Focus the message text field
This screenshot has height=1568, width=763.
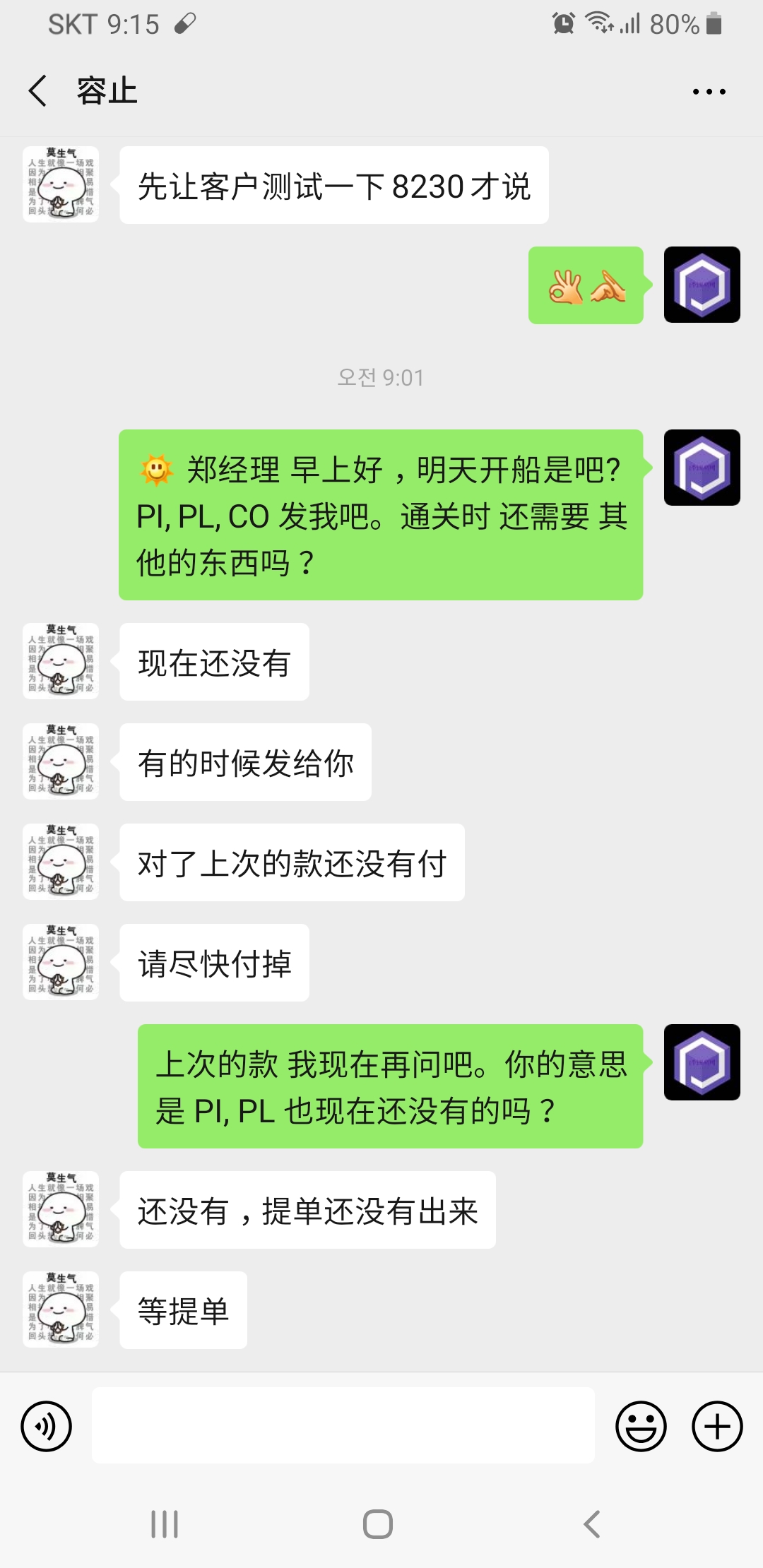[343, 1425]
